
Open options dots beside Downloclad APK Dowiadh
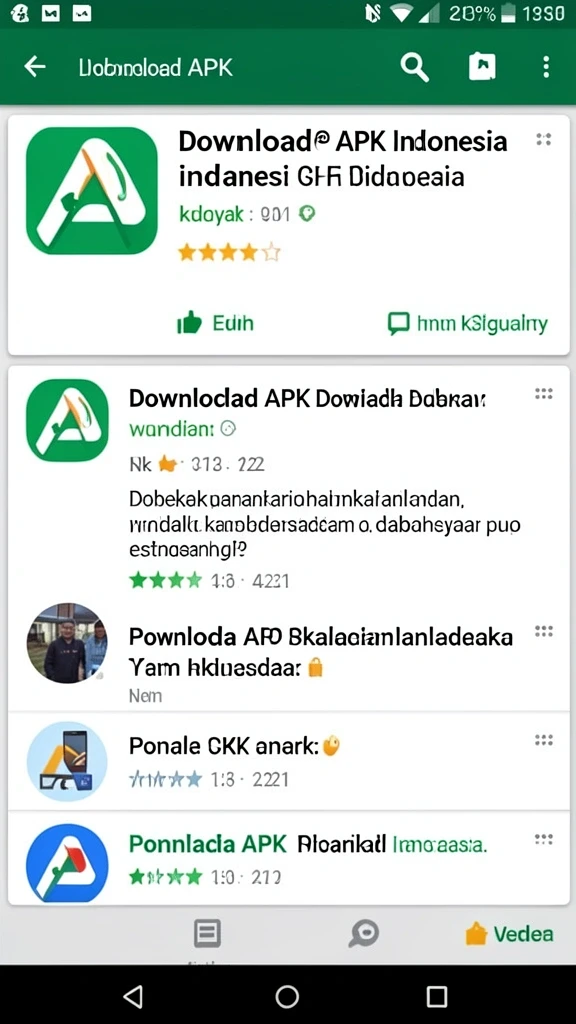pos(543,393)
